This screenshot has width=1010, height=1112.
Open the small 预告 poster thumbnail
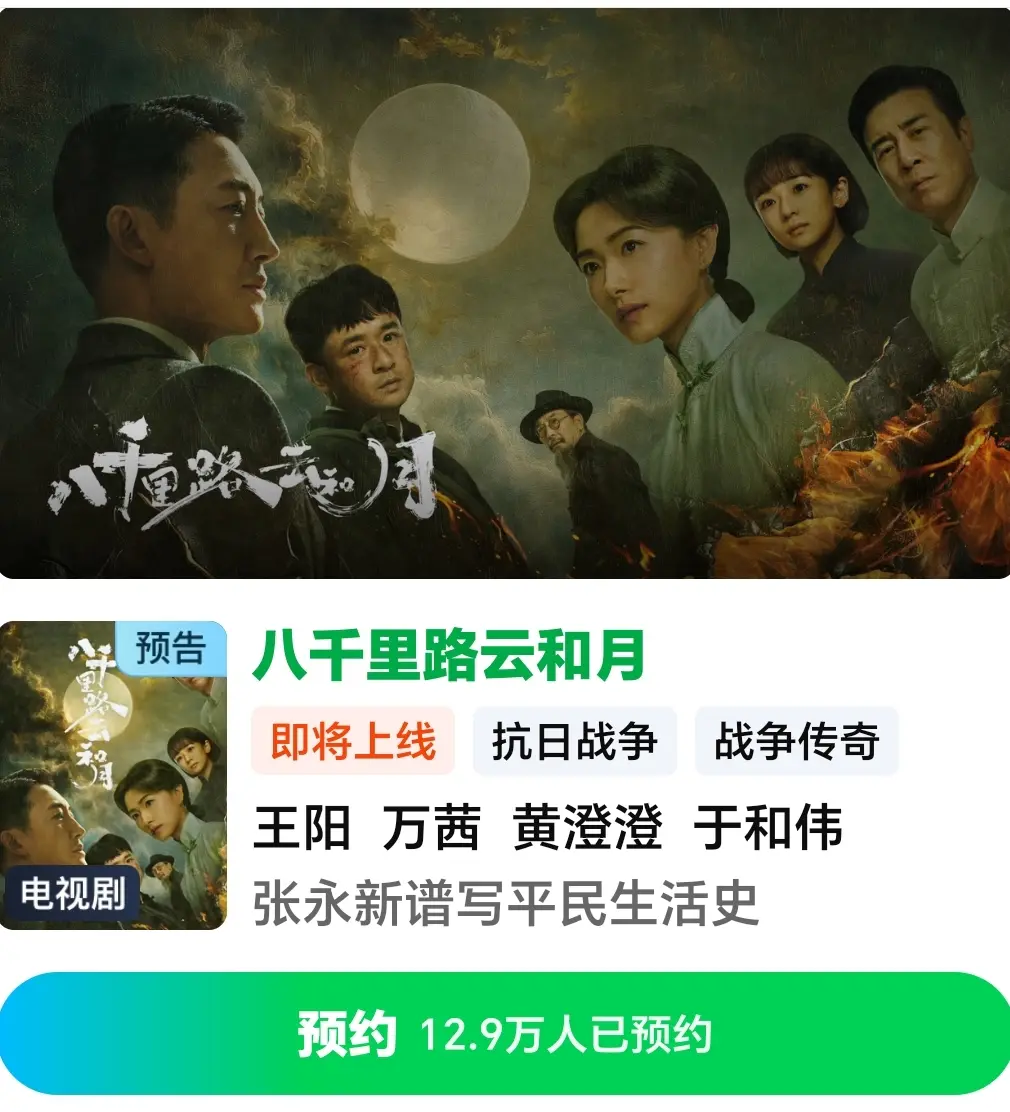tap(113, 775)
